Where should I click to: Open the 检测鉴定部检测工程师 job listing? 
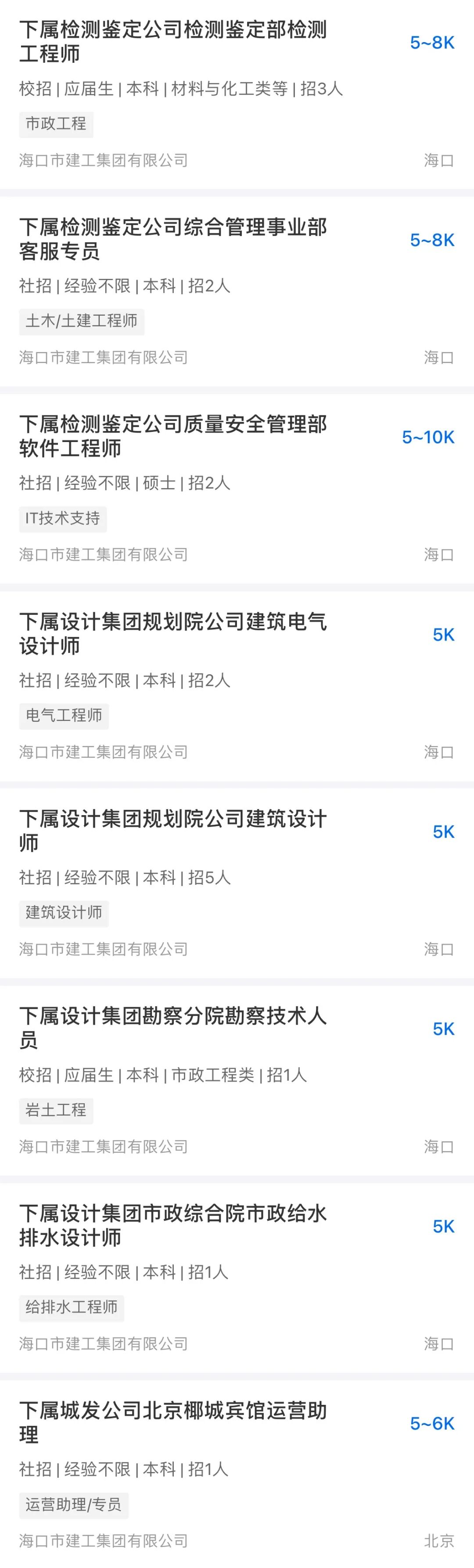point(173,41)
